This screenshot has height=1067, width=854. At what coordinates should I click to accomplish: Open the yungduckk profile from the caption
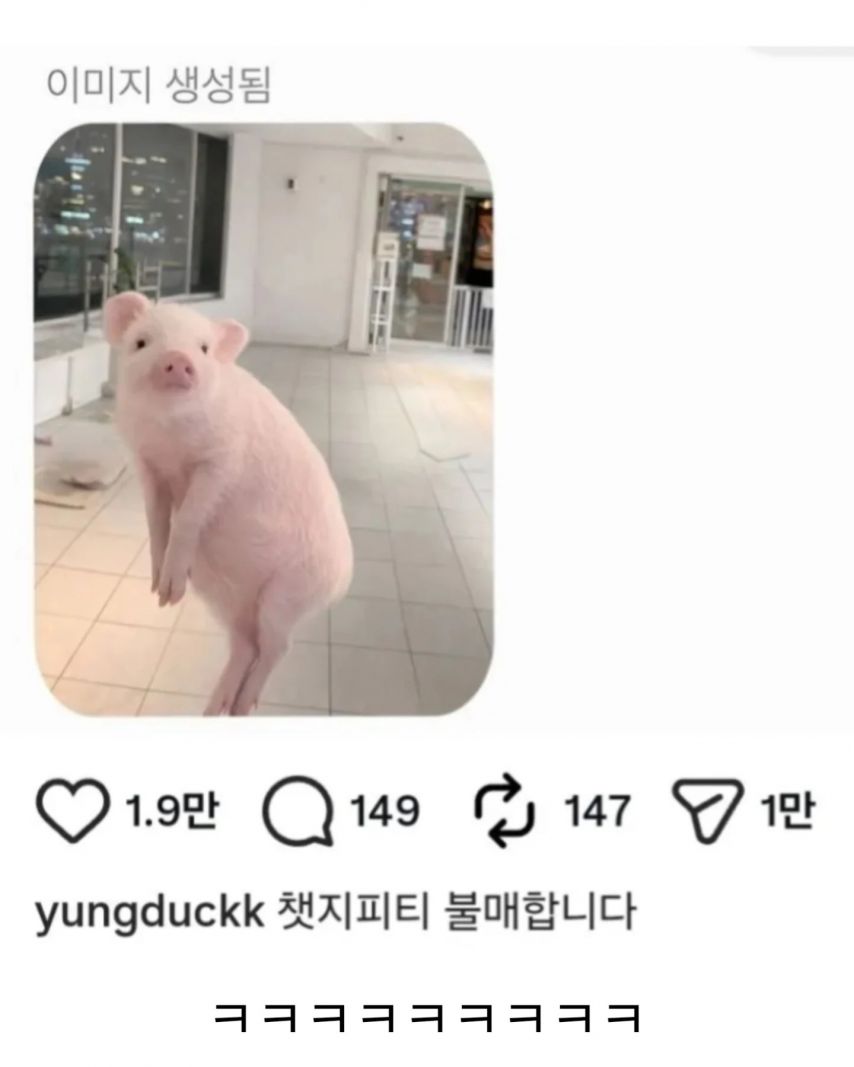(x=148, y=912)
